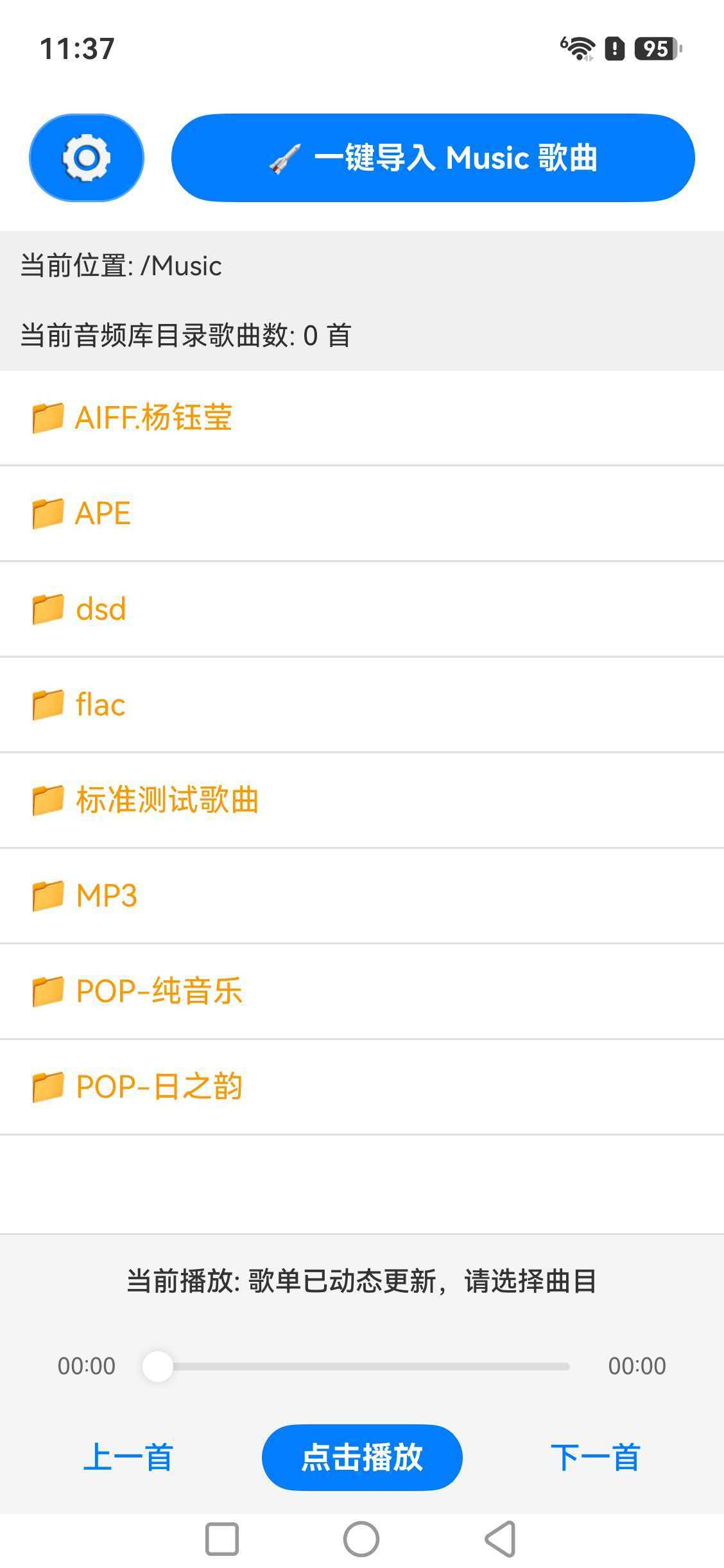Image resolution: width=724 pixels, height=1568 pixels.
Task: Open the MP3 folder
Action: point(362,896)
